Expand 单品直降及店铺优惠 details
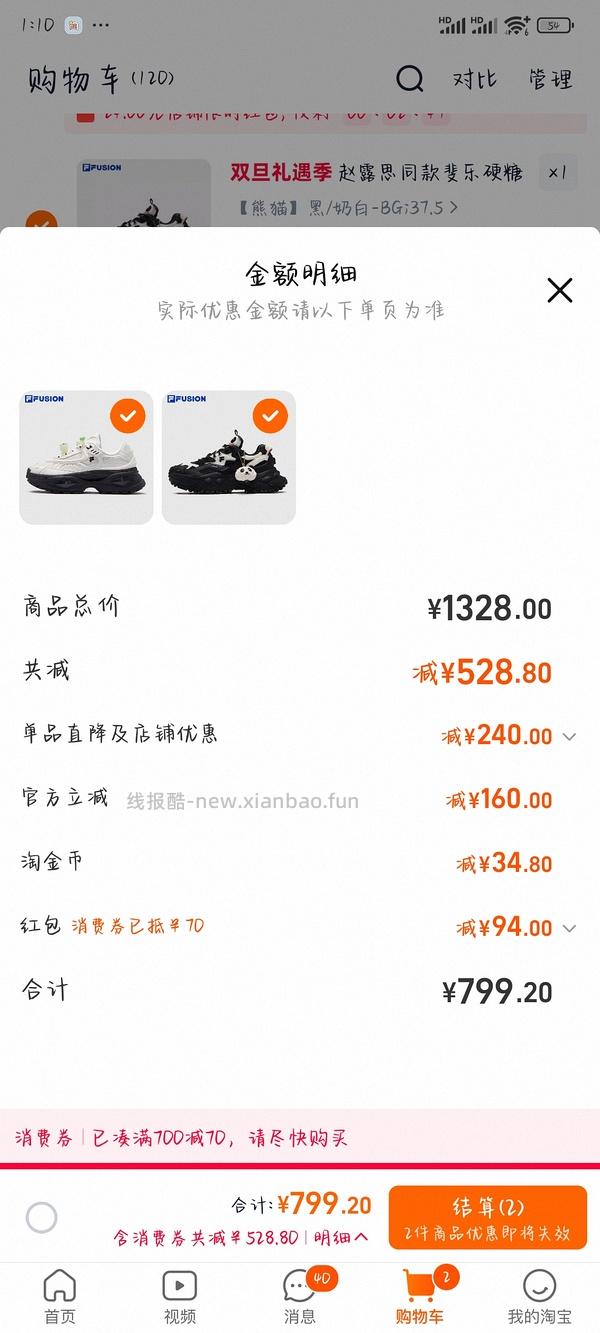This screenshot has height=1333, width=600. pyautogui.click(x=570, y=736)
